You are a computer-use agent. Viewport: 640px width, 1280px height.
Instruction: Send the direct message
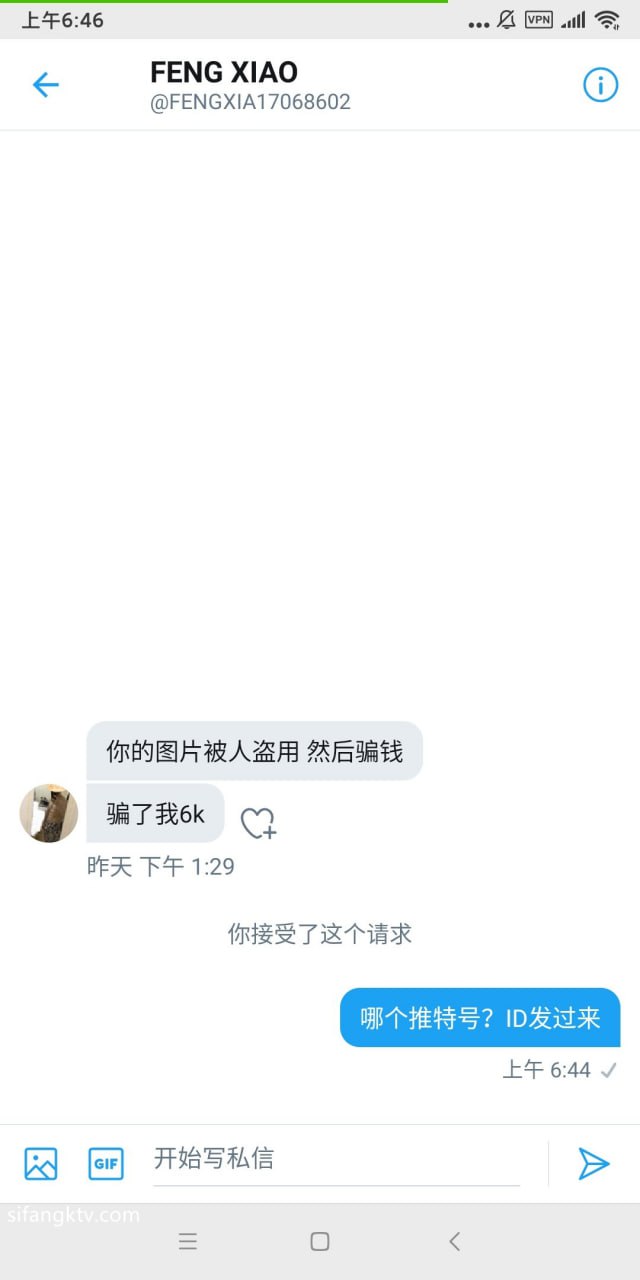click(593, 1163)
